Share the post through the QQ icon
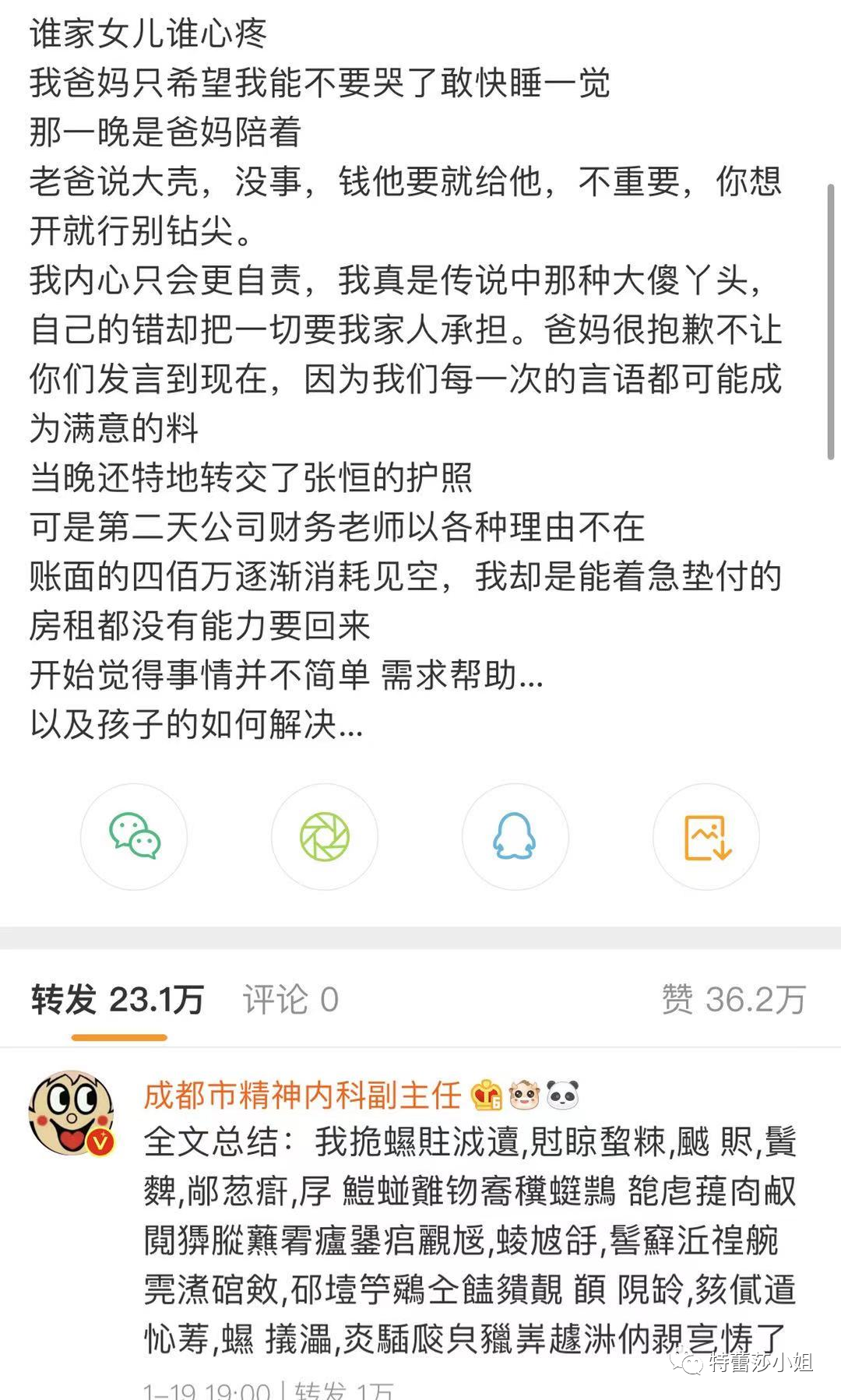 point(516,837)
